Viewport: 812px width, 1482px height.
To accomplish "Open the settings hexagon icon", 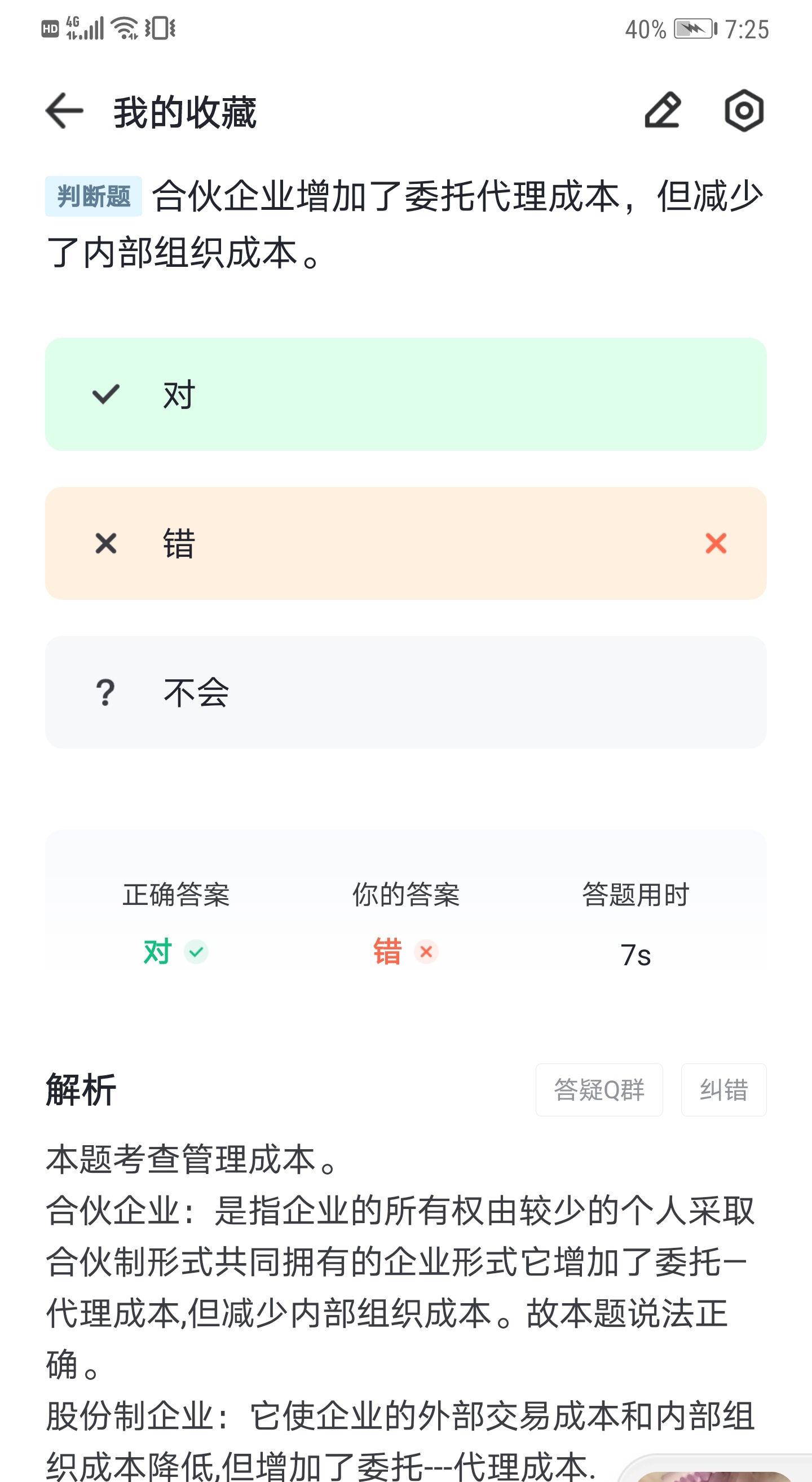I will click(x=744, y=111).
